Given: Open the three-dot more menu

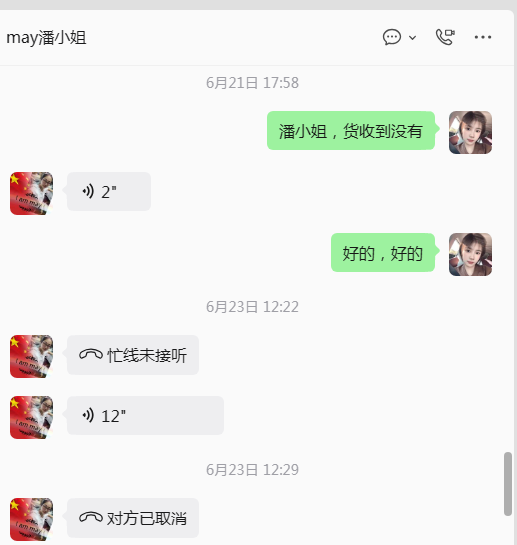Looking at the screenshot, I should 483,37.
